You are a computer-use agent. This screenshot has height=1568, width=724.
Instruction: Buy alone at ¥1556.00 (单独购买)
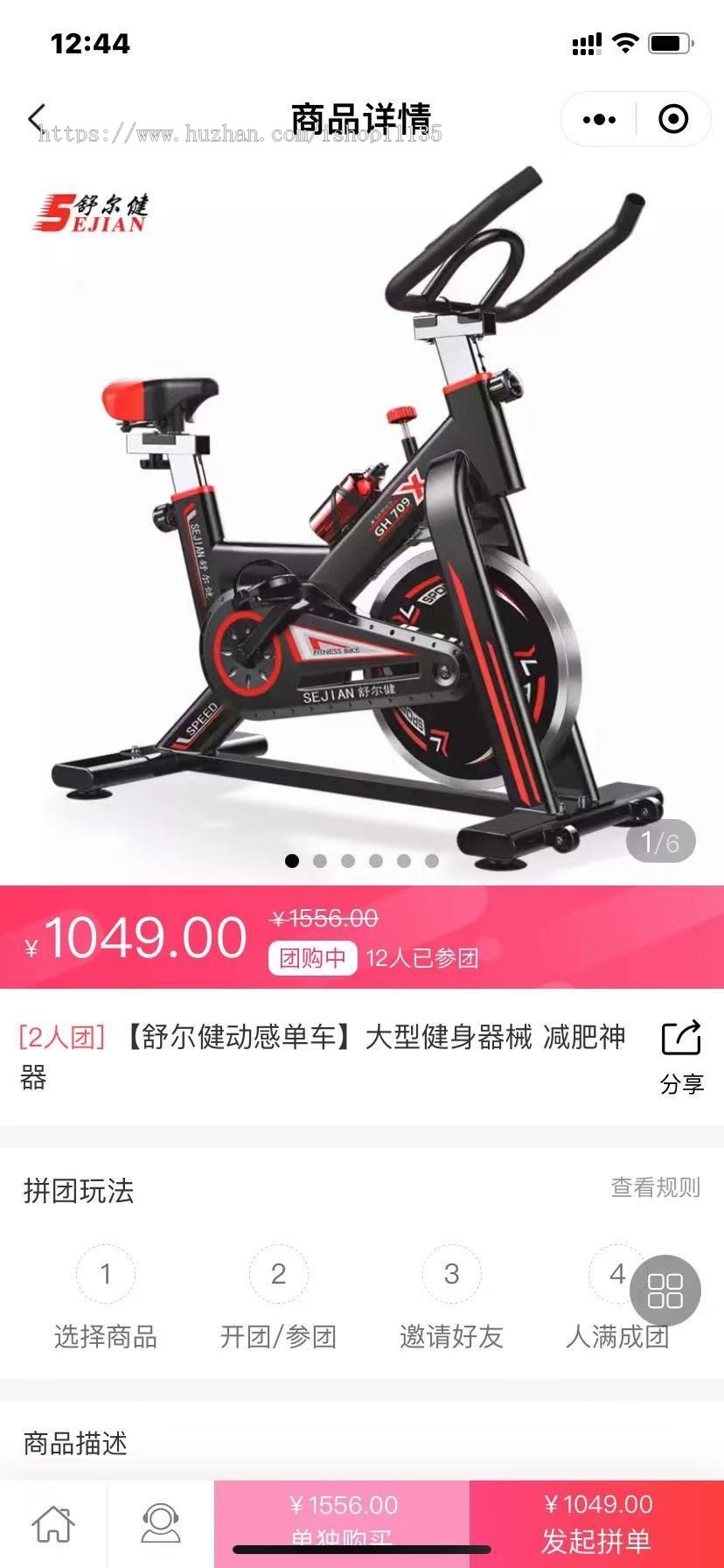tap(342, 1521)
